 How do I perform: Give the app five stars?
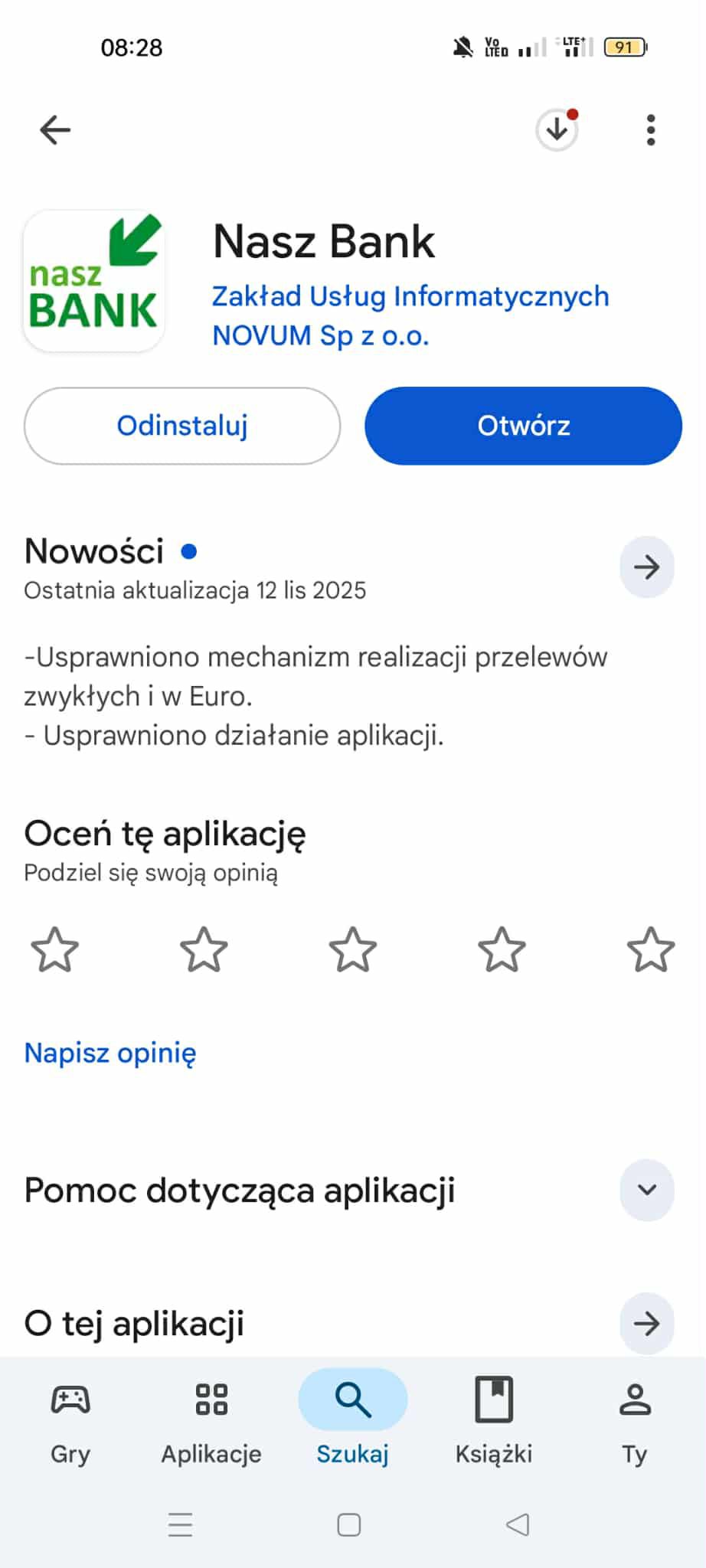point(651,949)
